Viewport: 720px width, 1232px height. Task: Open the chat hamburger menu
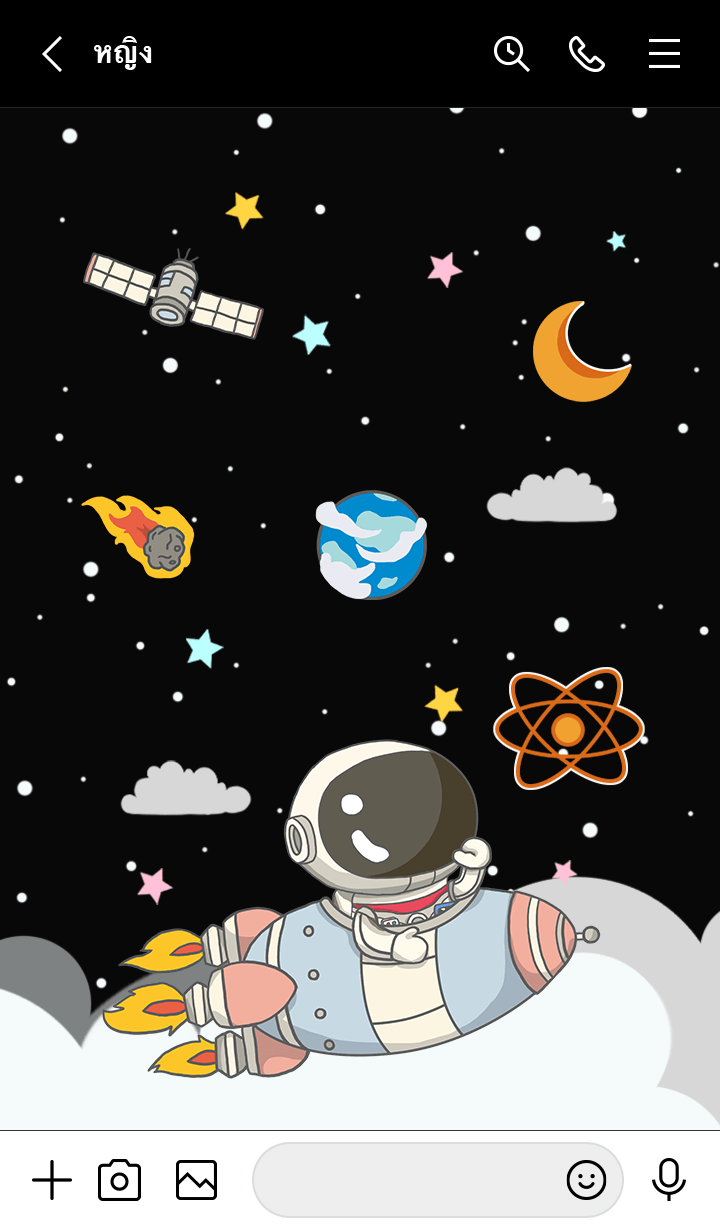pos(664,54)
